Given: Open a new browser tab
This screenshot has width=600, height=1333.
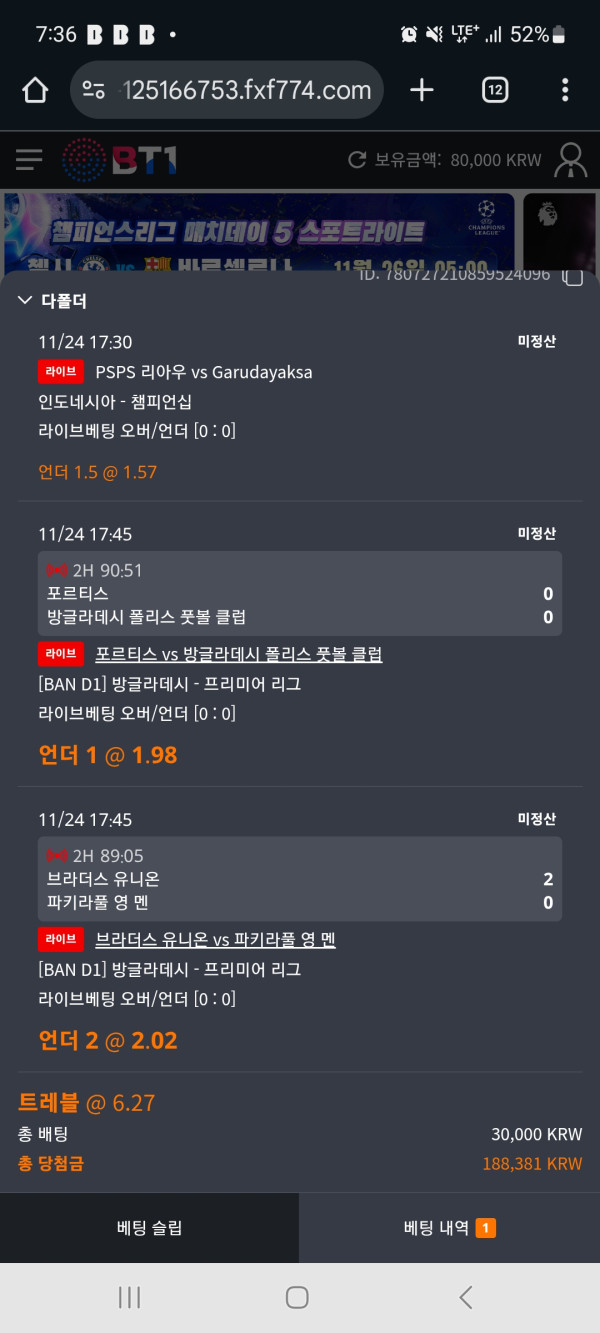Looking at the screenshot, I should tap(422, 91).
